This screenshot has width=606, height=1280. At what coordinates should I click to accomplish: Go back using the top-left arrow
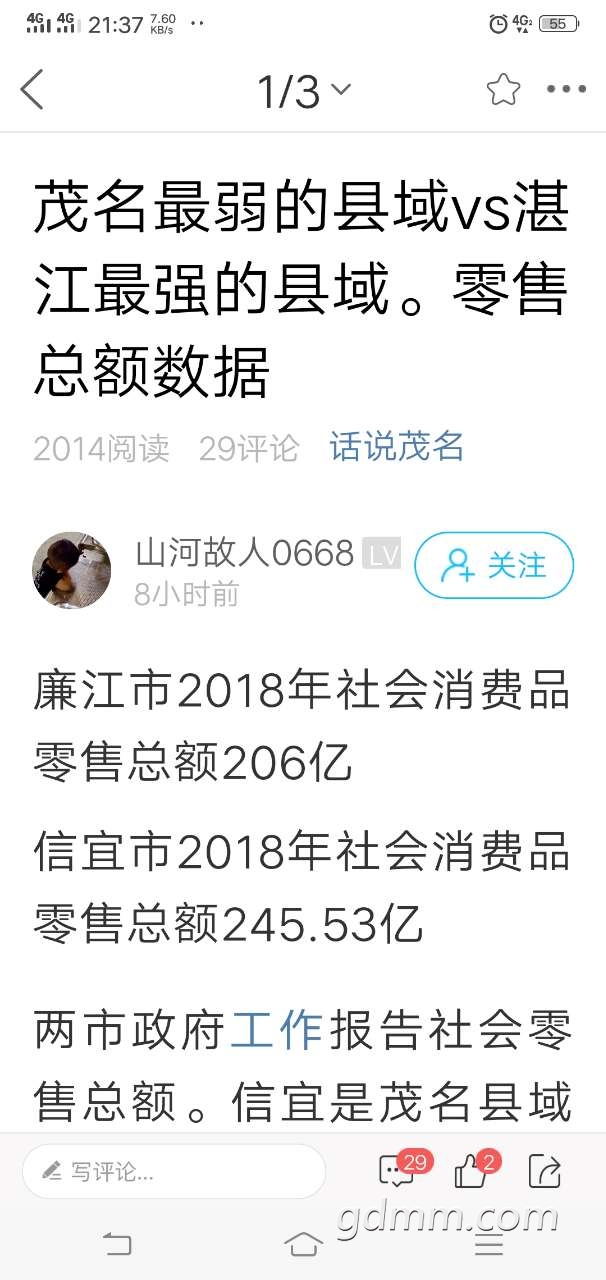click(x=33, y=90)
